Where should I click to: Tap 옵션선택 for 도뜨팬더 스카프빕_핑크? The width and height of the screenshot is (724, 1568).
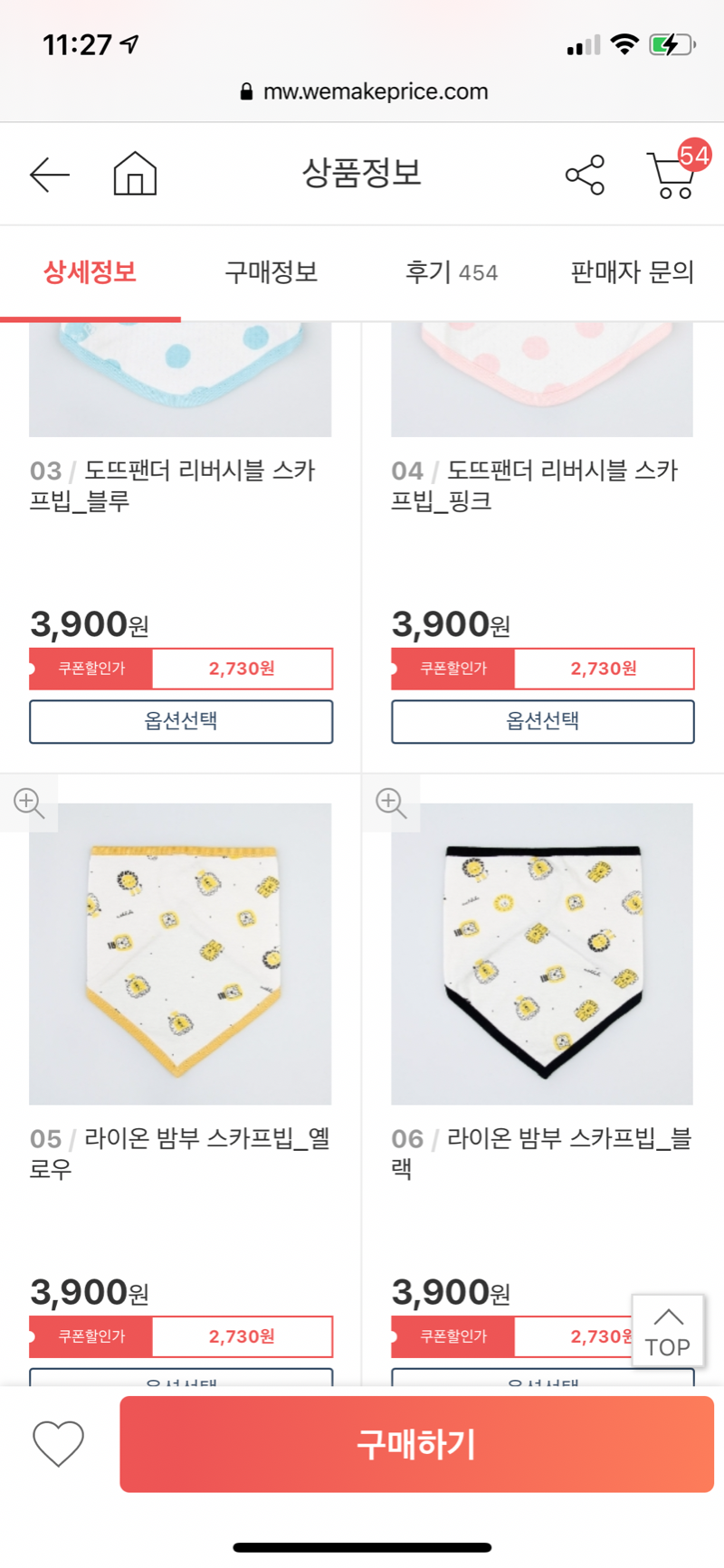542,721
